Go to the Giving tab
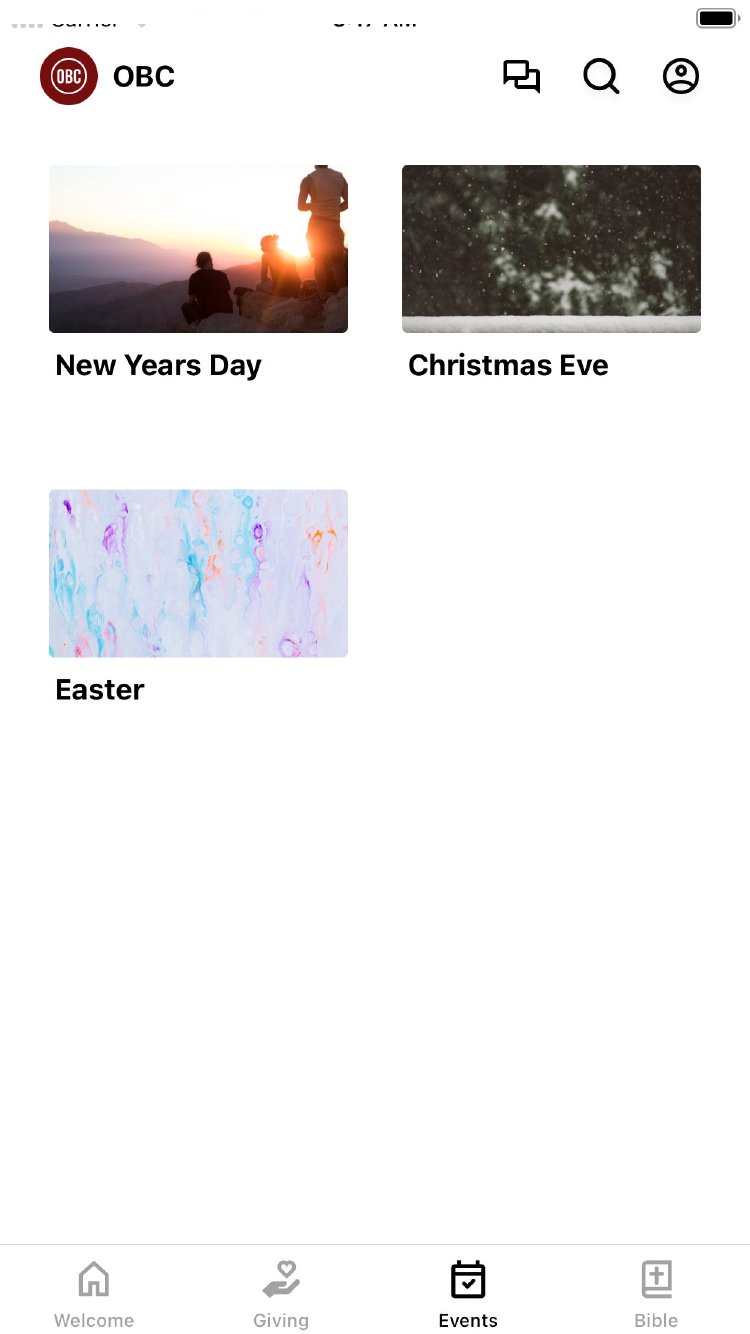This screenshot has width=750, height=1334. [281, 1294]
